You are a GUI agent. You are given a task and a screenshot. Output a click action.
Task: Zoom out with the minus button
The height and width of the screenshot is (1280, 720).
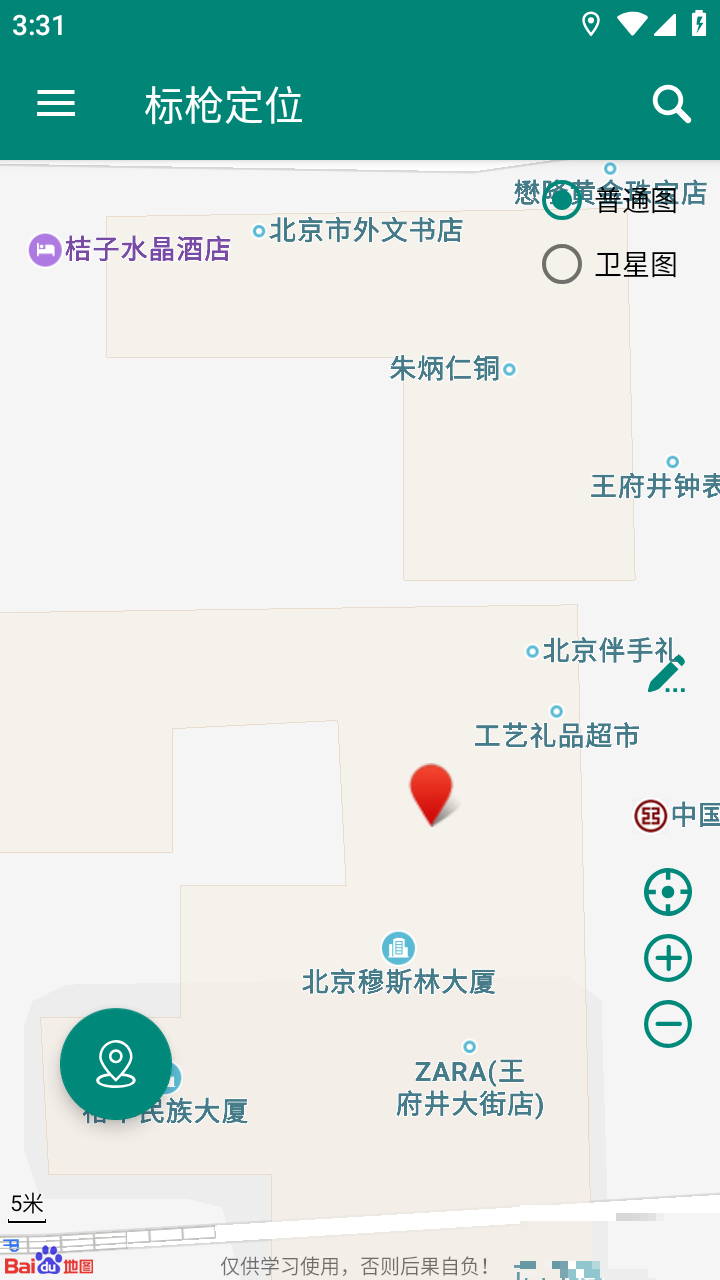(x=668, y=1024)
